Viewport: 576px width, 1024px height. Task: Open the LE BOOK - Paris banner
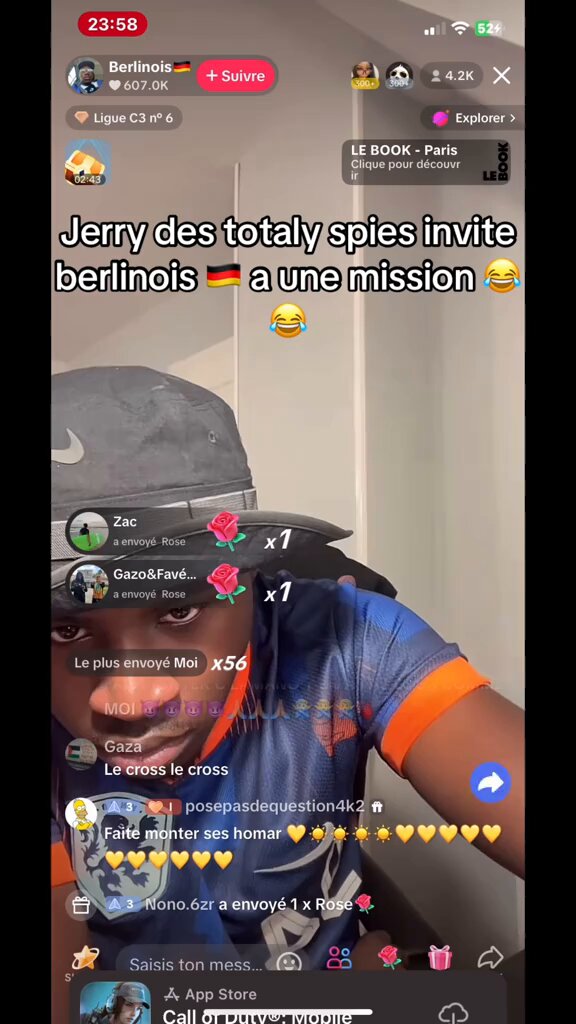[426, 162]
